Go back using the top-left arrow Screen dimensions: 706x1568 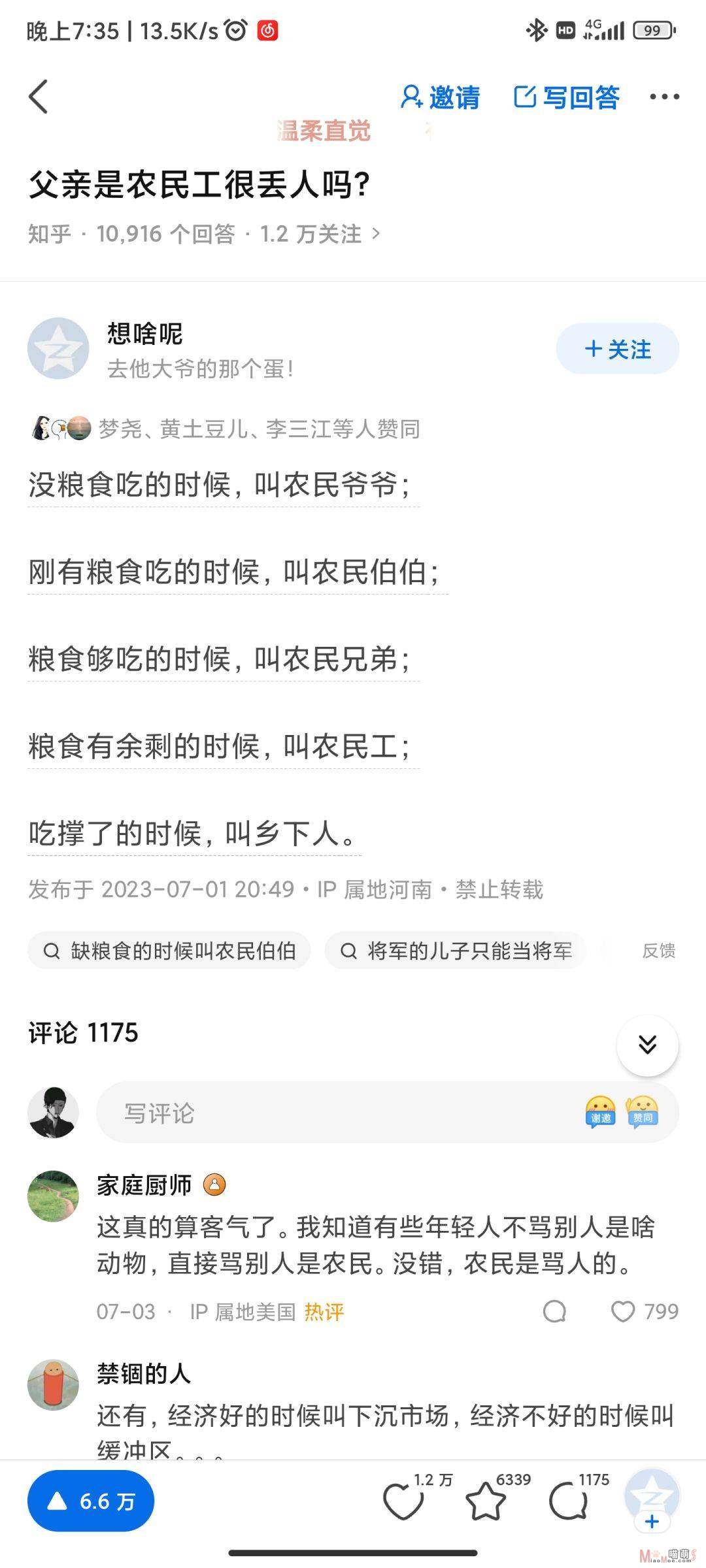39,97
